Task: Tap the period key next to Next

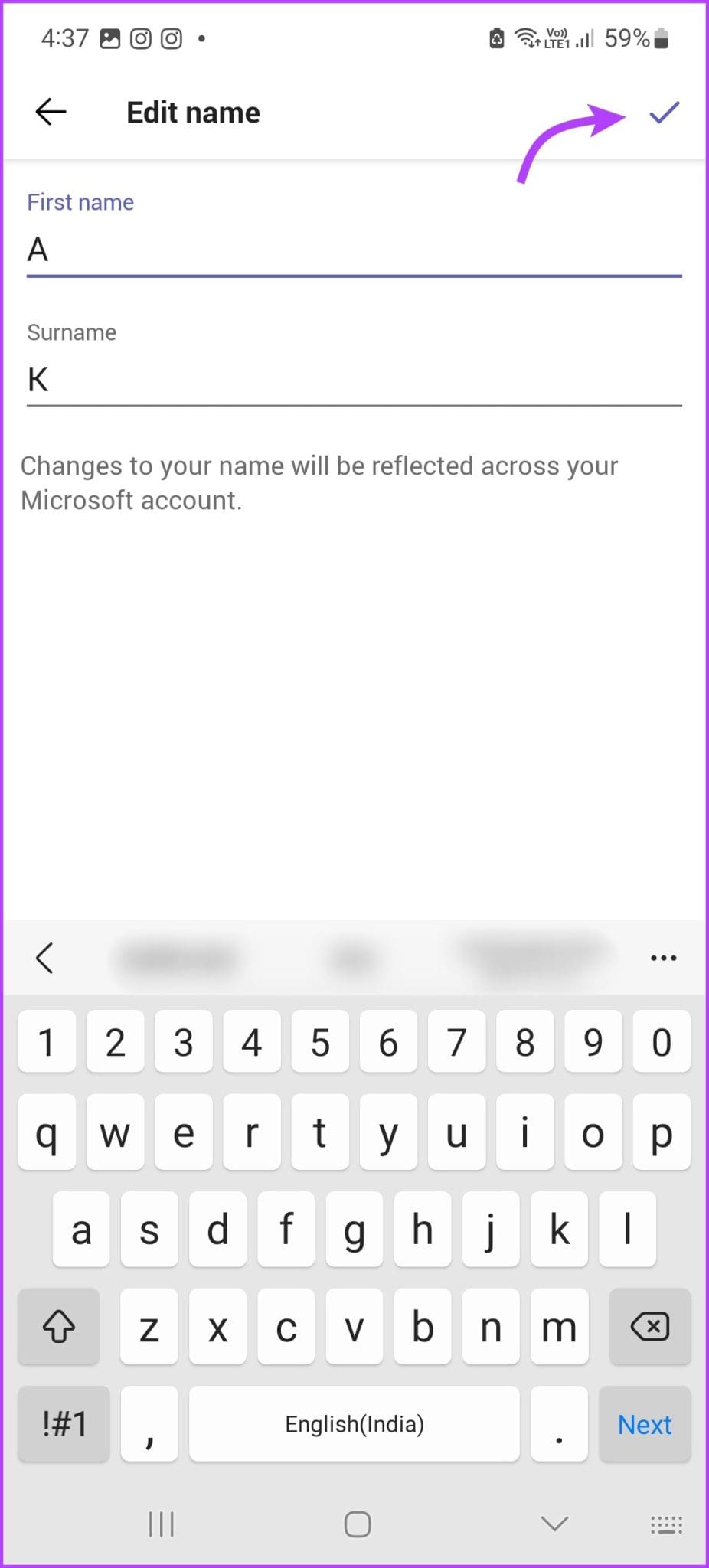Action: click(559, 1424)
